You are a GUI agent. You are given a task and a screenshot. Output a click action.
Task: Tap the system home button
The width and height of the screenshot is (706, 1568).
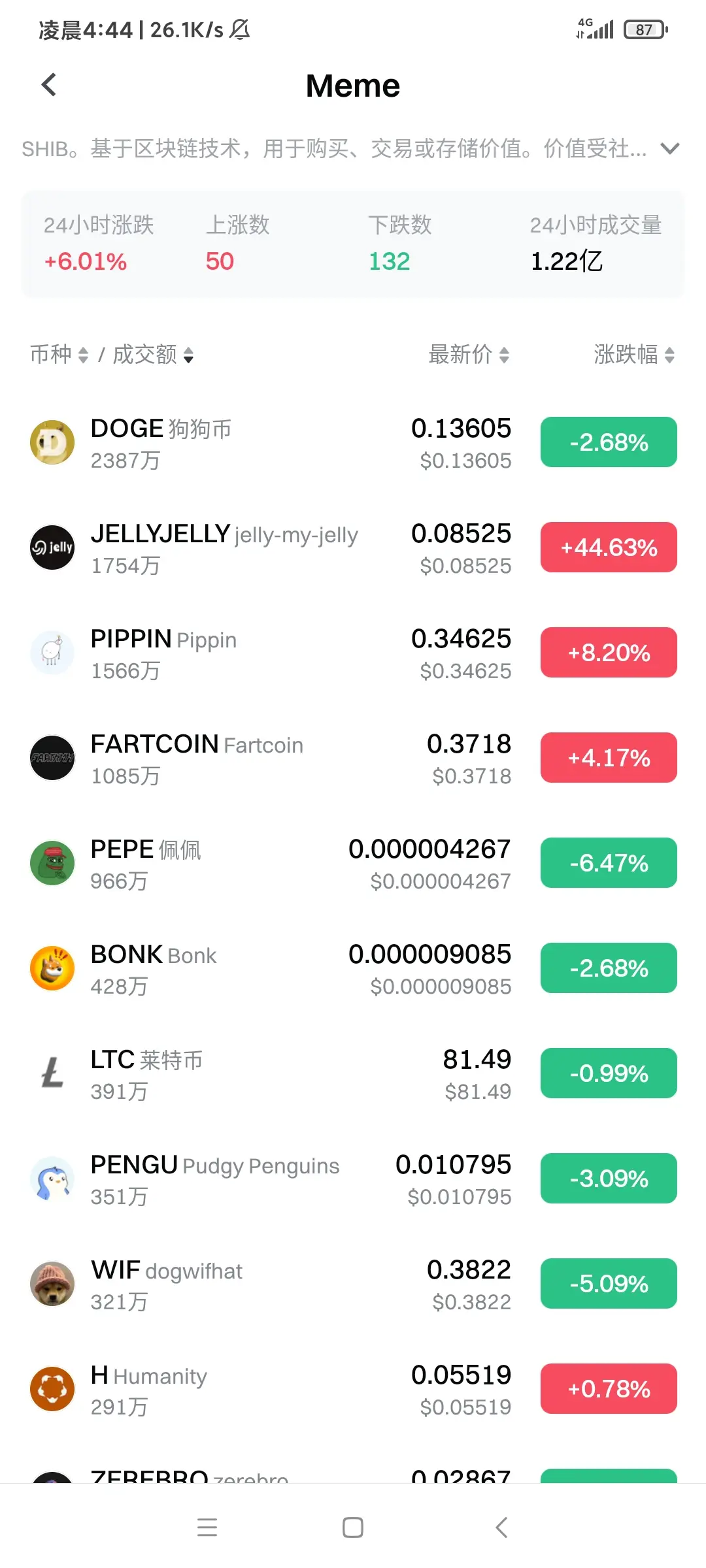click(x=353, y=1527)
